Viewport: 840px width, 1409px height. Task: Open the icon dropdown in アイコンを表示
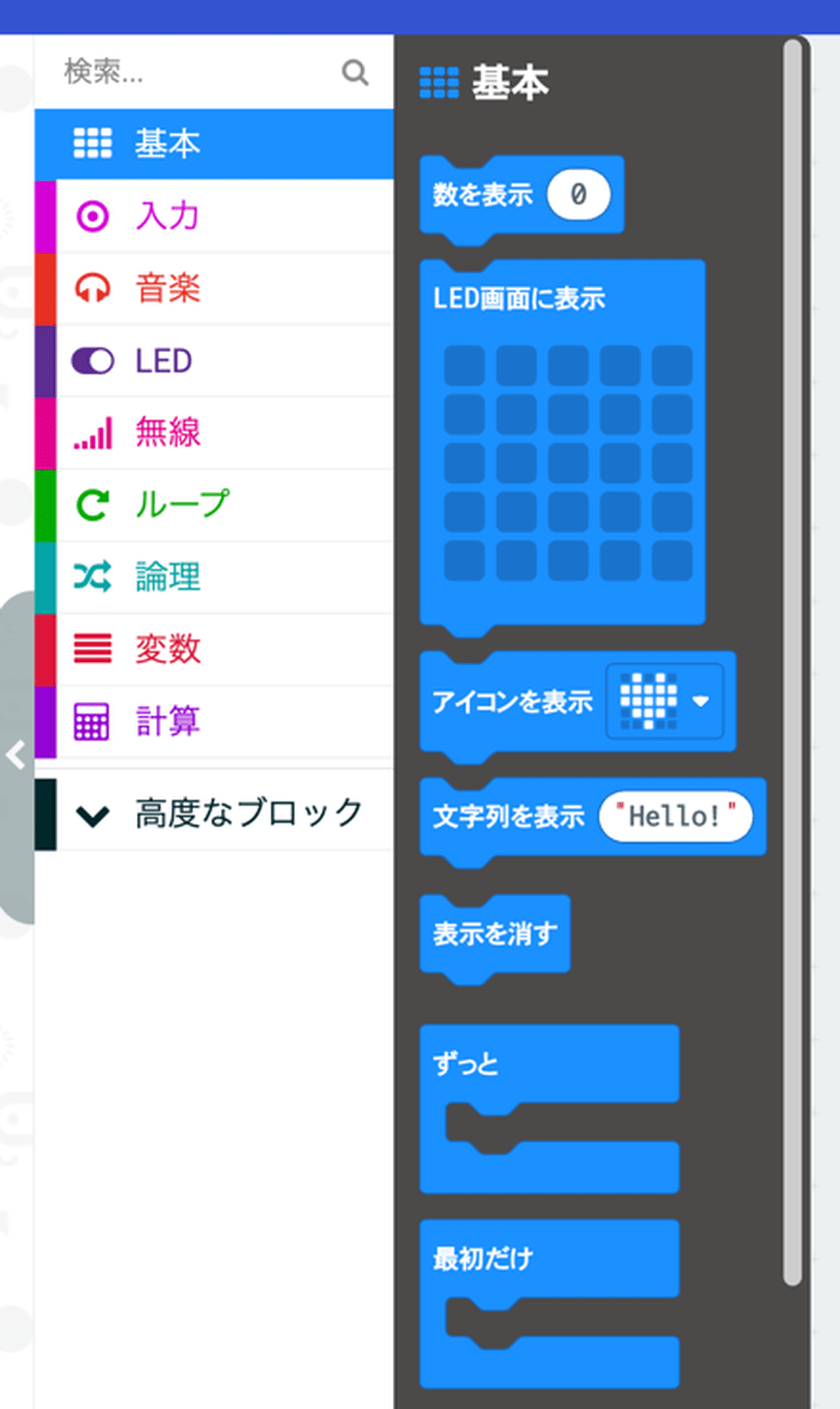[701, 701]
